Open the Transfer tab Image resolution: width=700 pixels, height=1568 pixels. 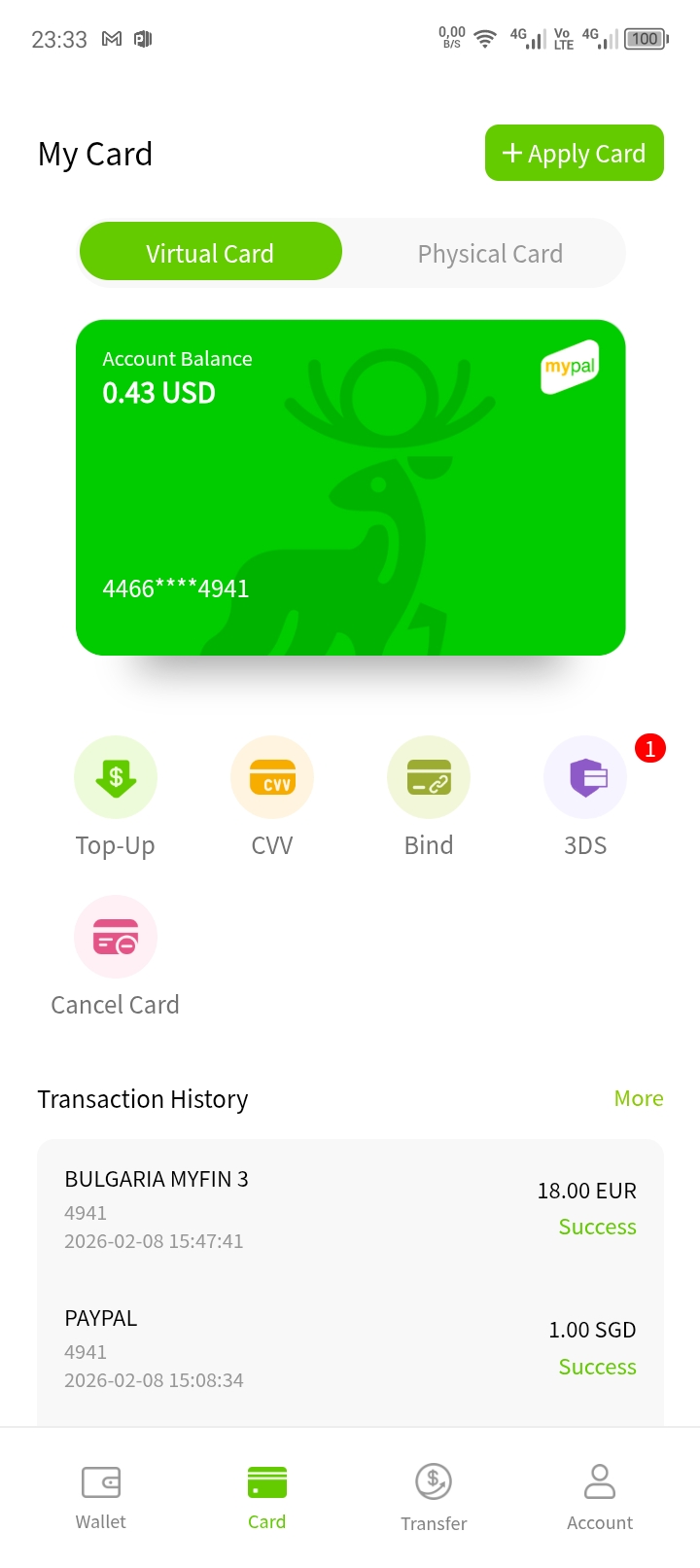434,1496
